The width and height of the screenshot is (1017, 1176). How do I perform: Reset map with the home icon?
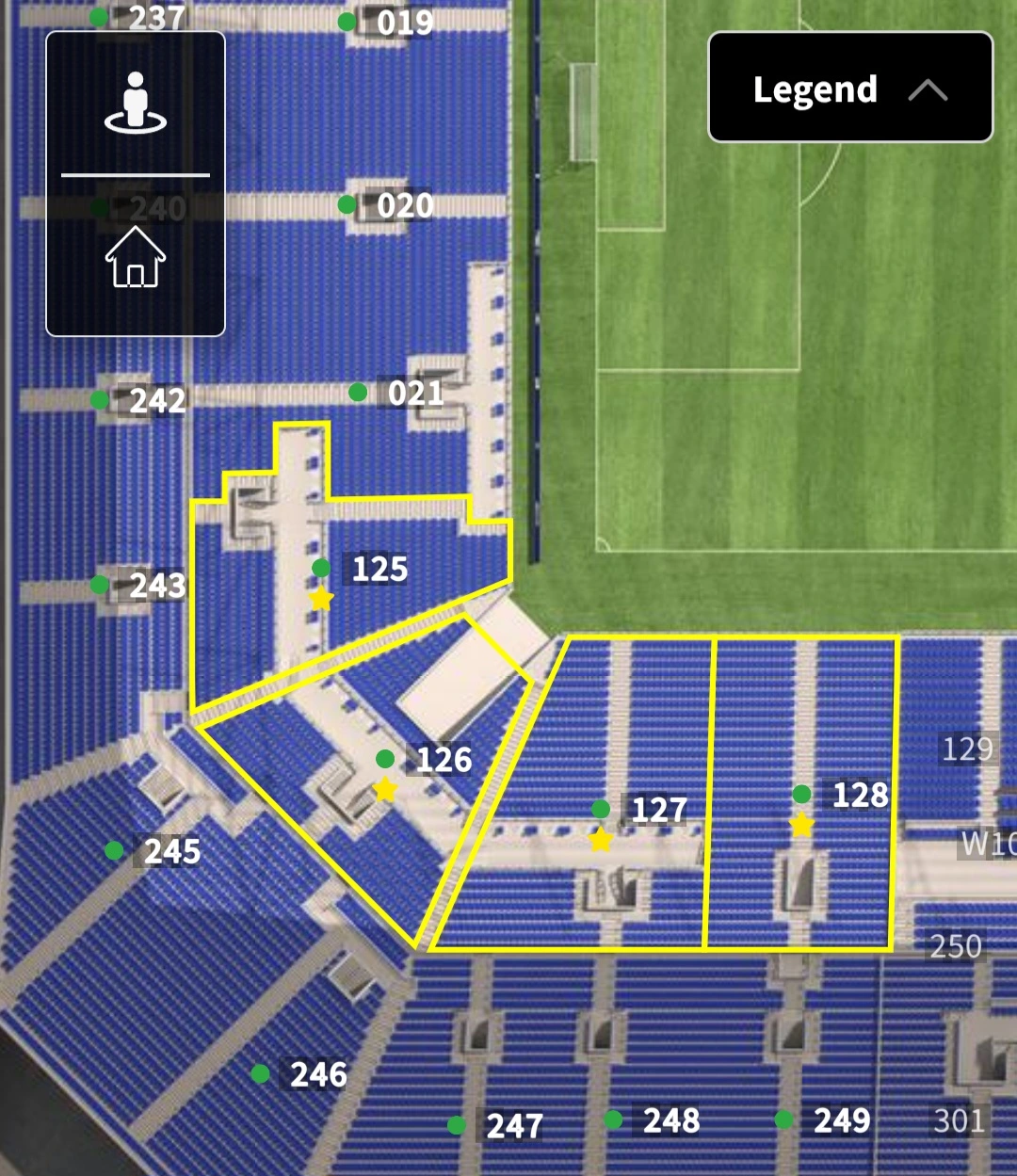pyautogui.click(x=136, y=257)
